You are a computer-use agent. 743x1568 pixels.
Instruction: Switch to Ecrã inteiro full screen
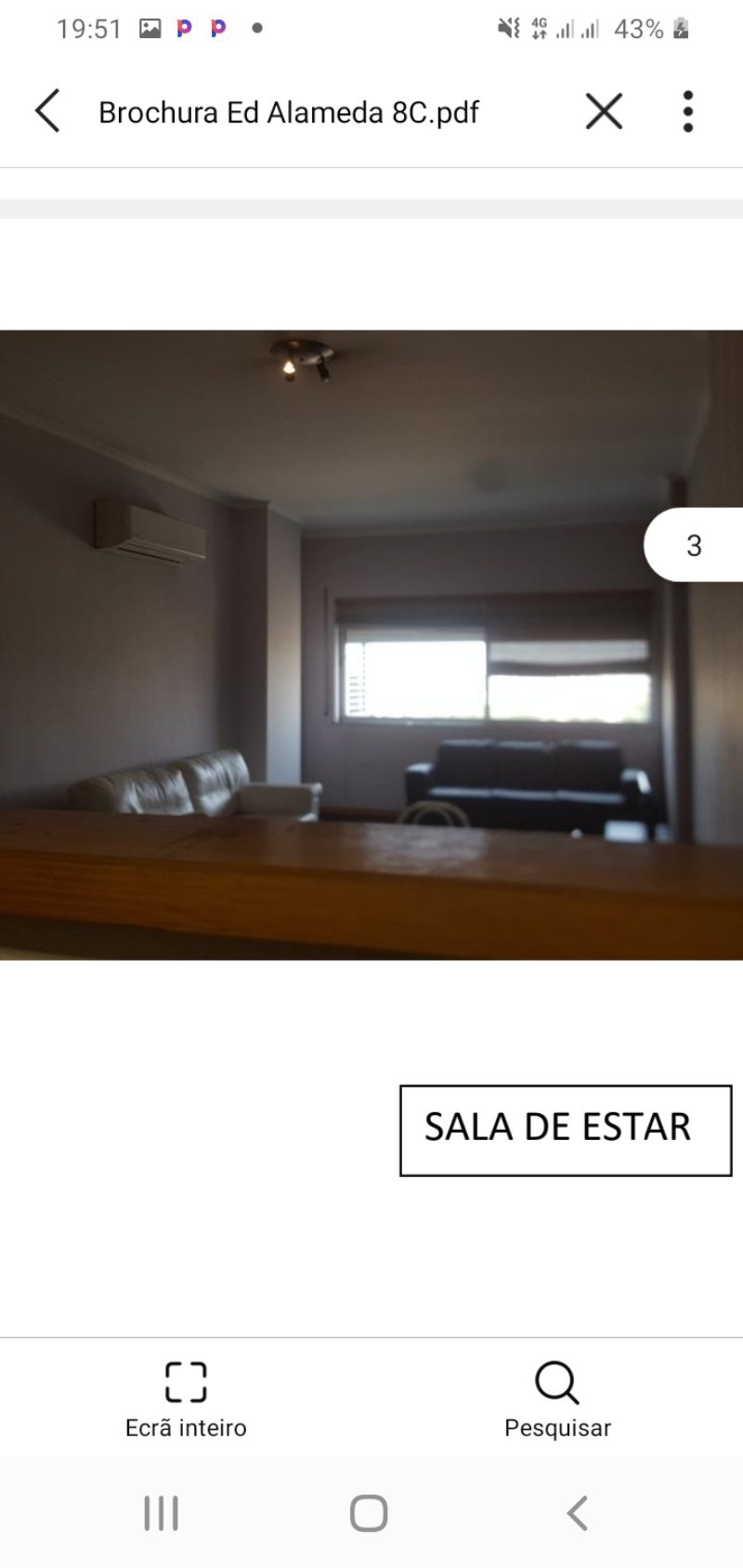pyautogui.click(x=186, y=1399)
